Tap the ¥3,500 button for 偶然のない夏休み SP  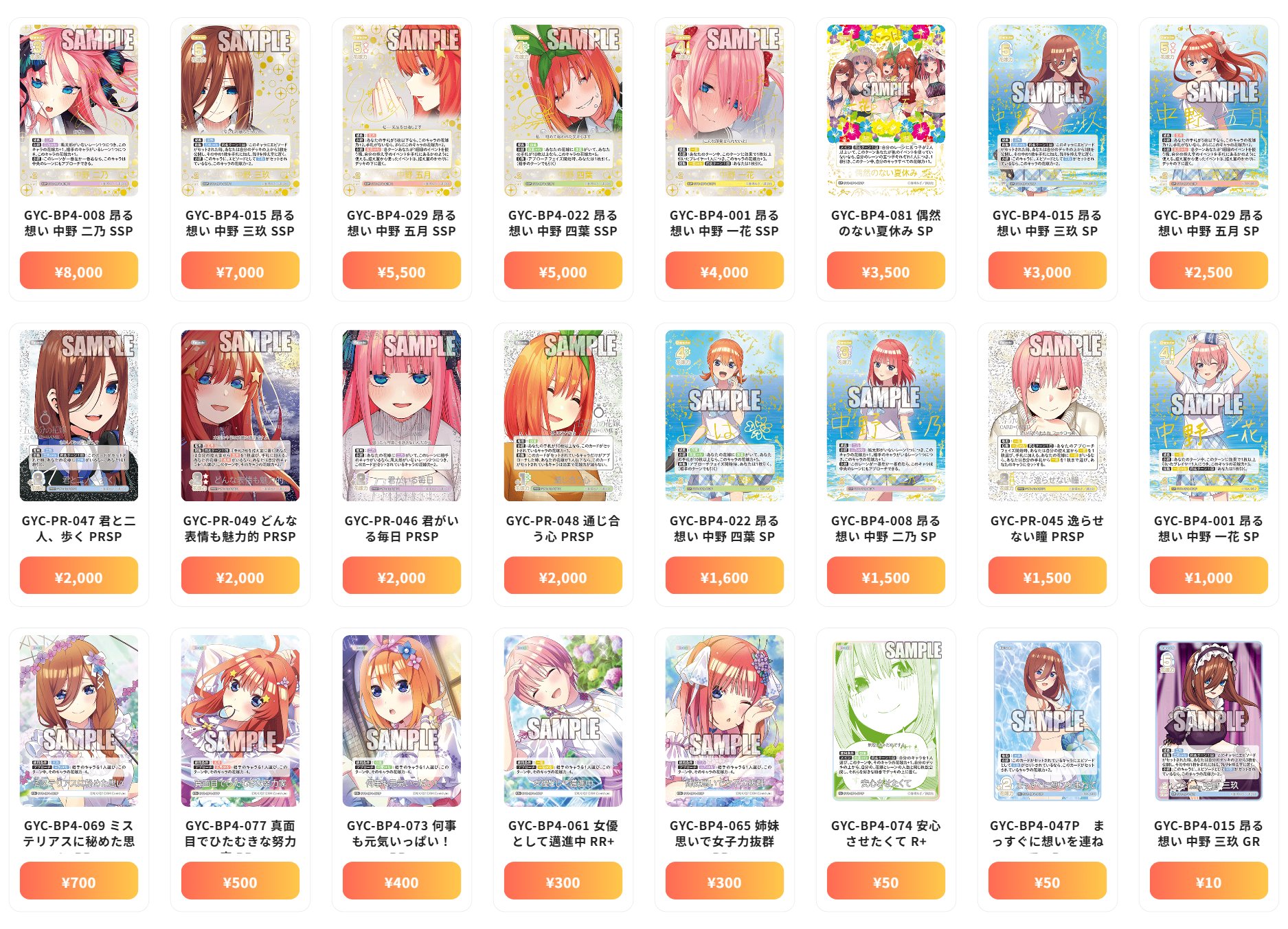coord(885,271)
